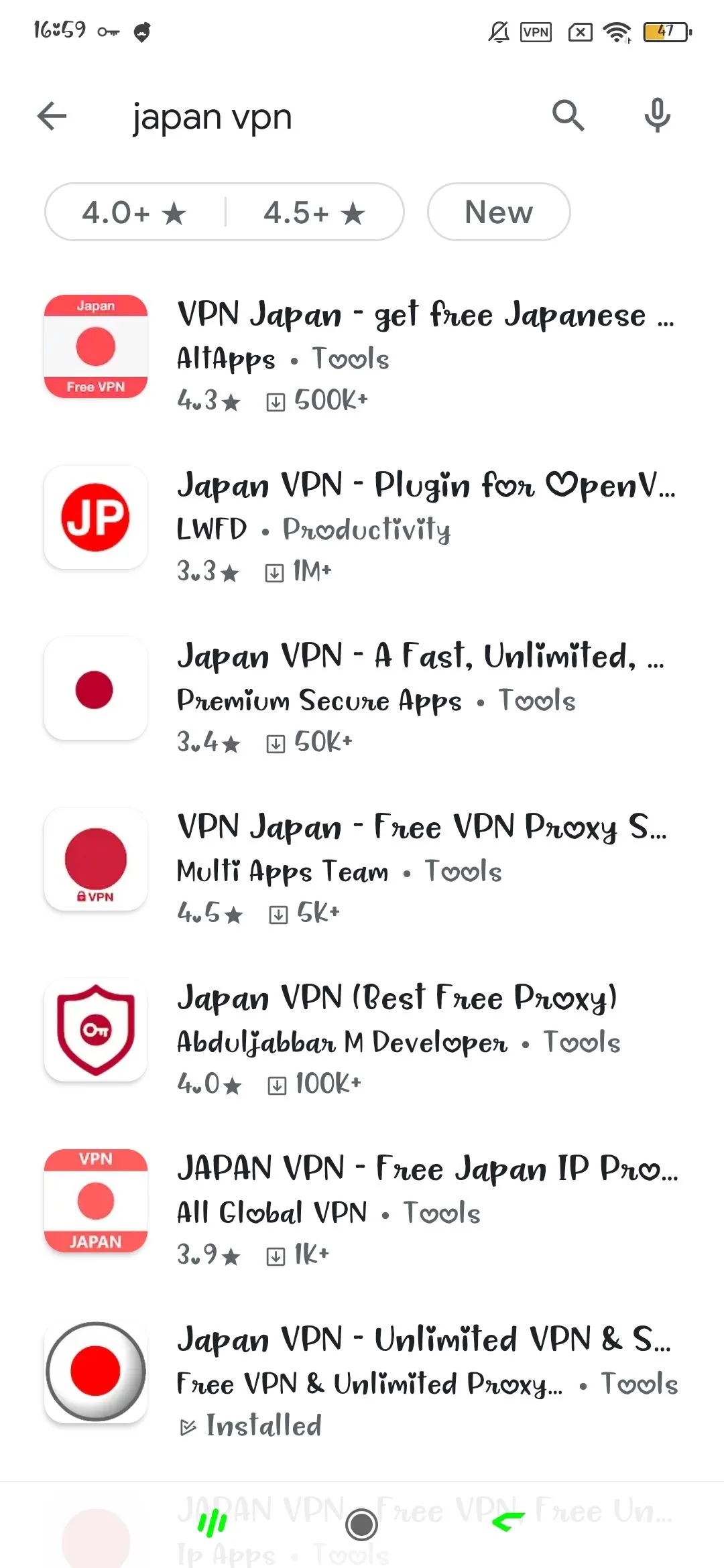Start voice search with the microphone

657,116
